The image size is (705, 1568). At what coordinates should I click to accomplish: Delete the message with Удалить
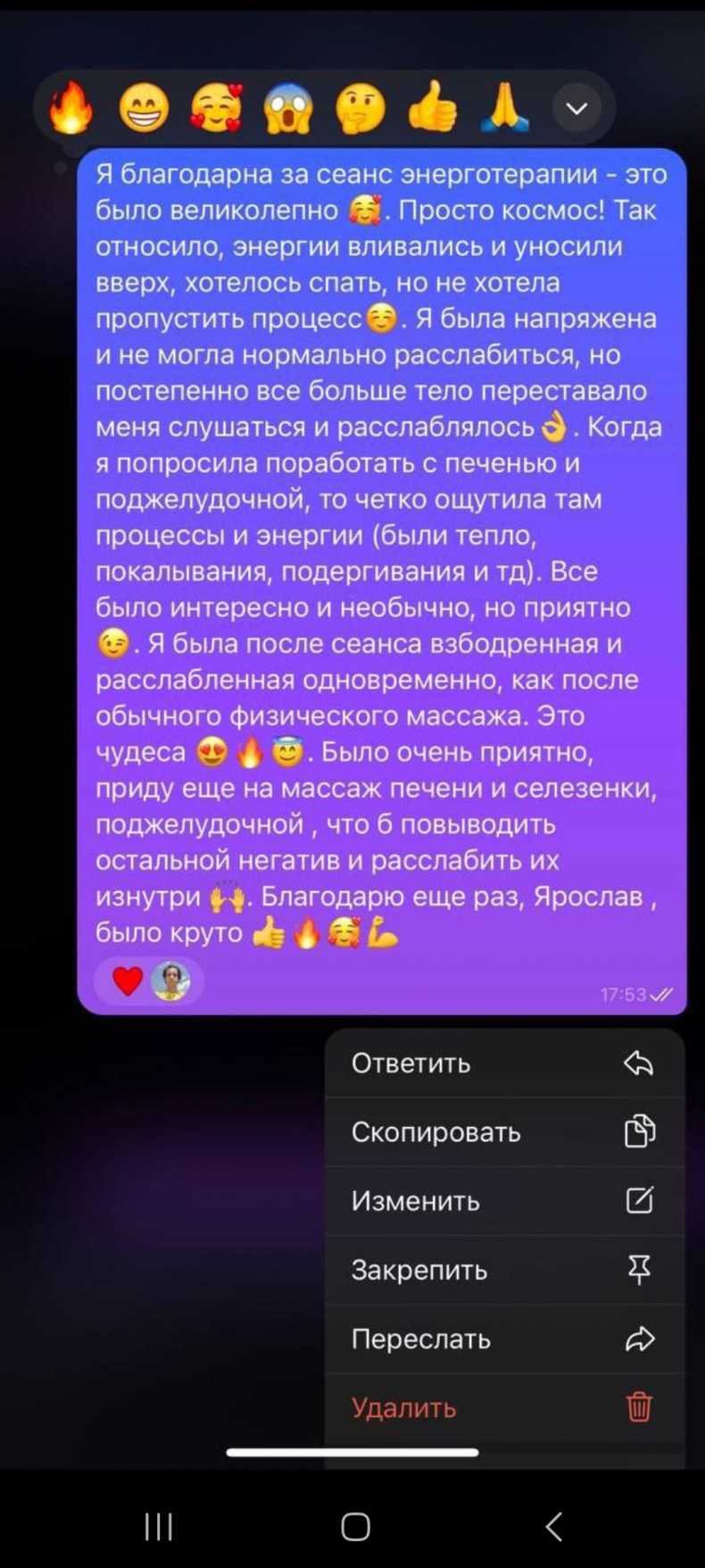click(505, 1407)
